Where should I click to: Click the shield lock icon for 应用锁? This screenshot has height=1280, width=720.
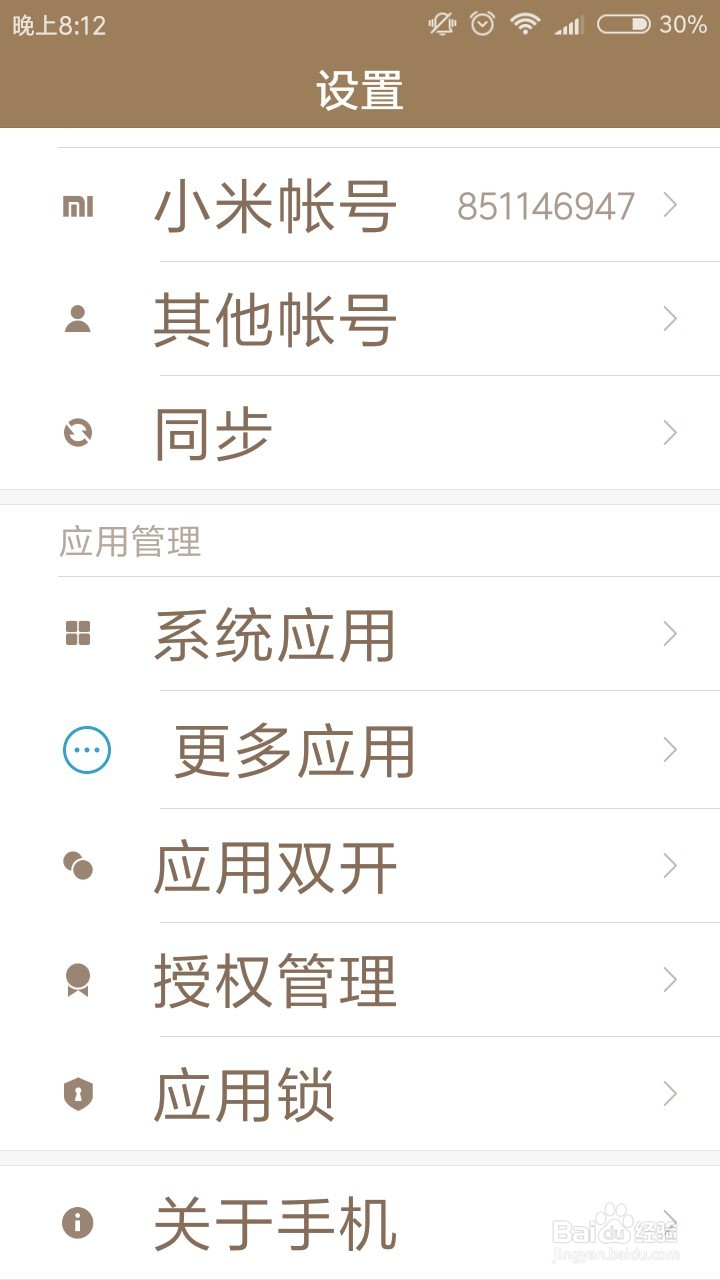[x=80, y=1096]
